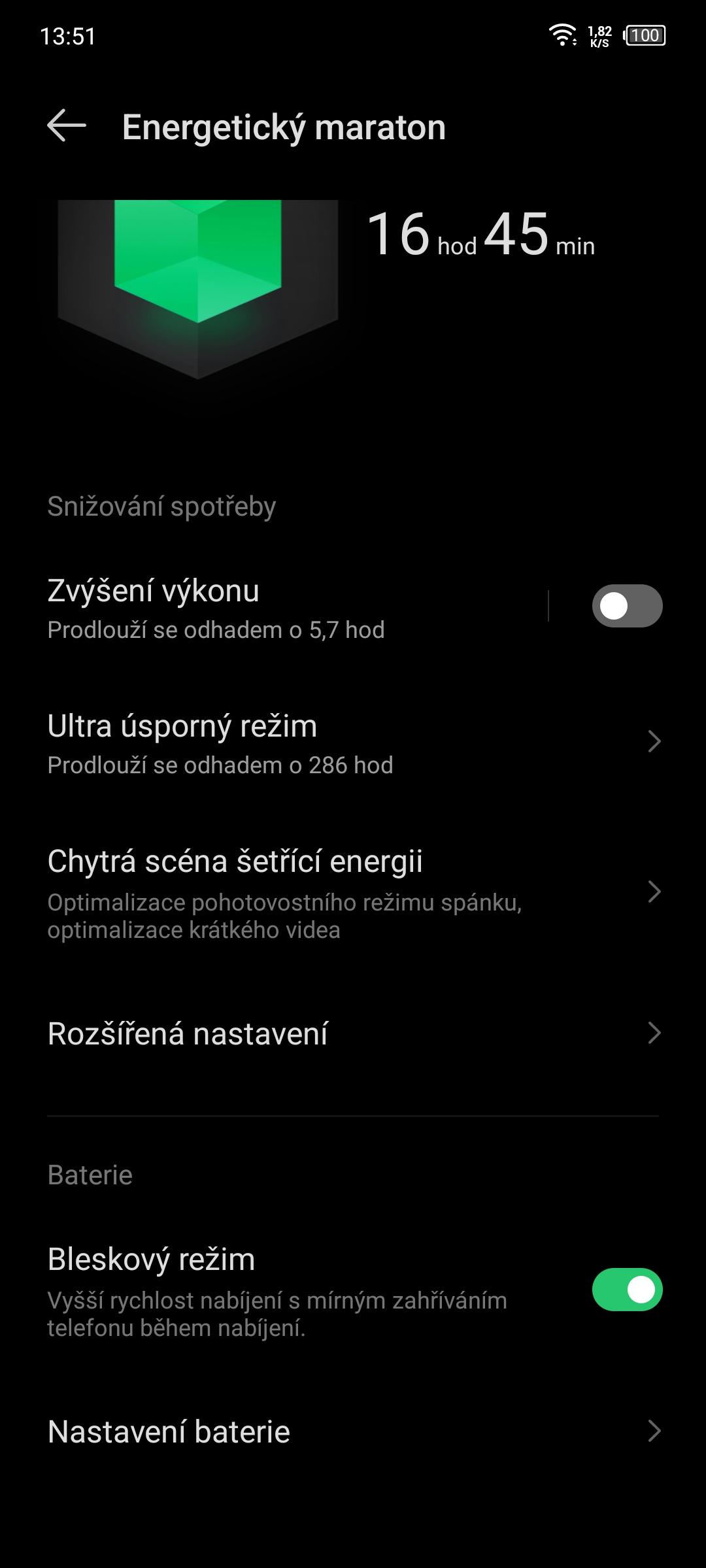Open Rozšířená nastavení
The height and width of the screenshot is (1568, 706).
point(353,1033)
